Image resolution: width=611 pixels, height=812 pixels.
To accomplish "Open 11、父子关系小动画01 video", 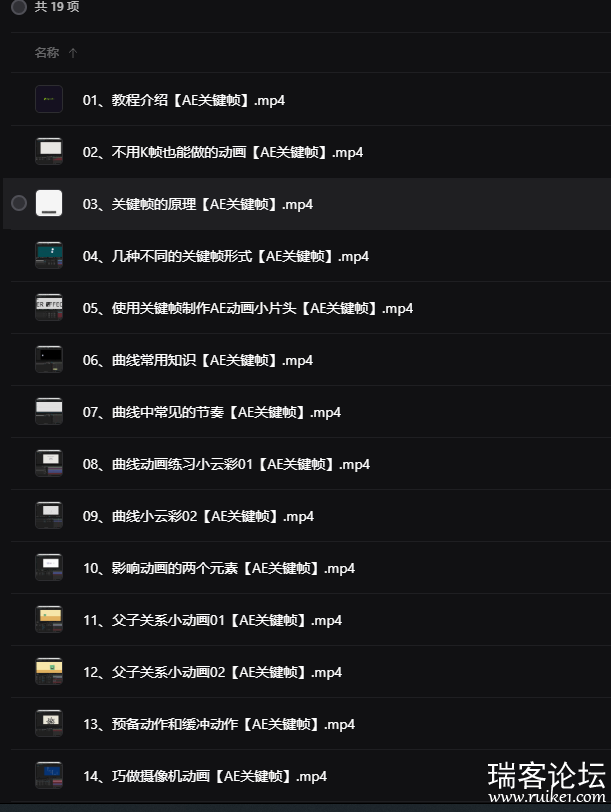I will click(212, 620).
